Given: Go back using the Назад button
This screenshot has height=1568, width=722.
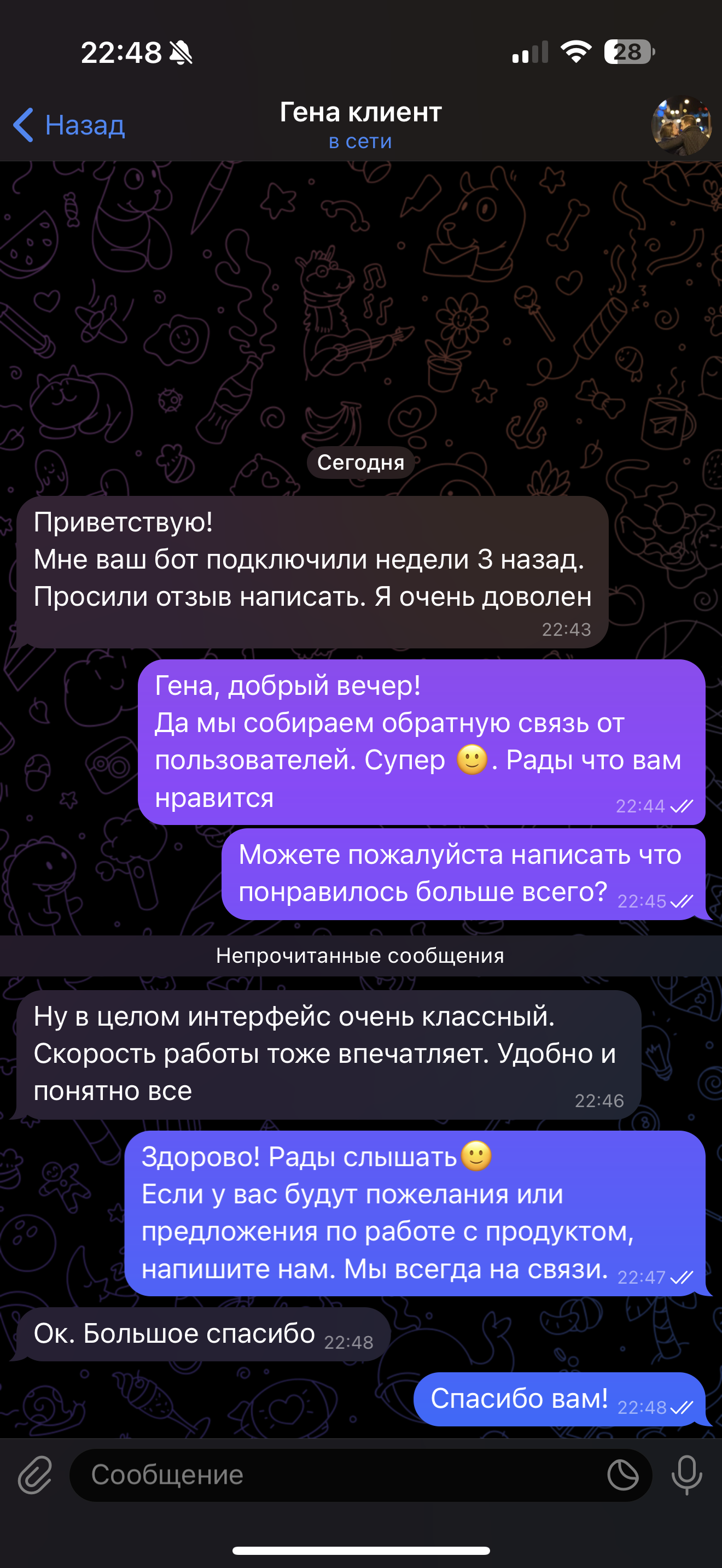Looking at the screenshot, I should [69, 125].
